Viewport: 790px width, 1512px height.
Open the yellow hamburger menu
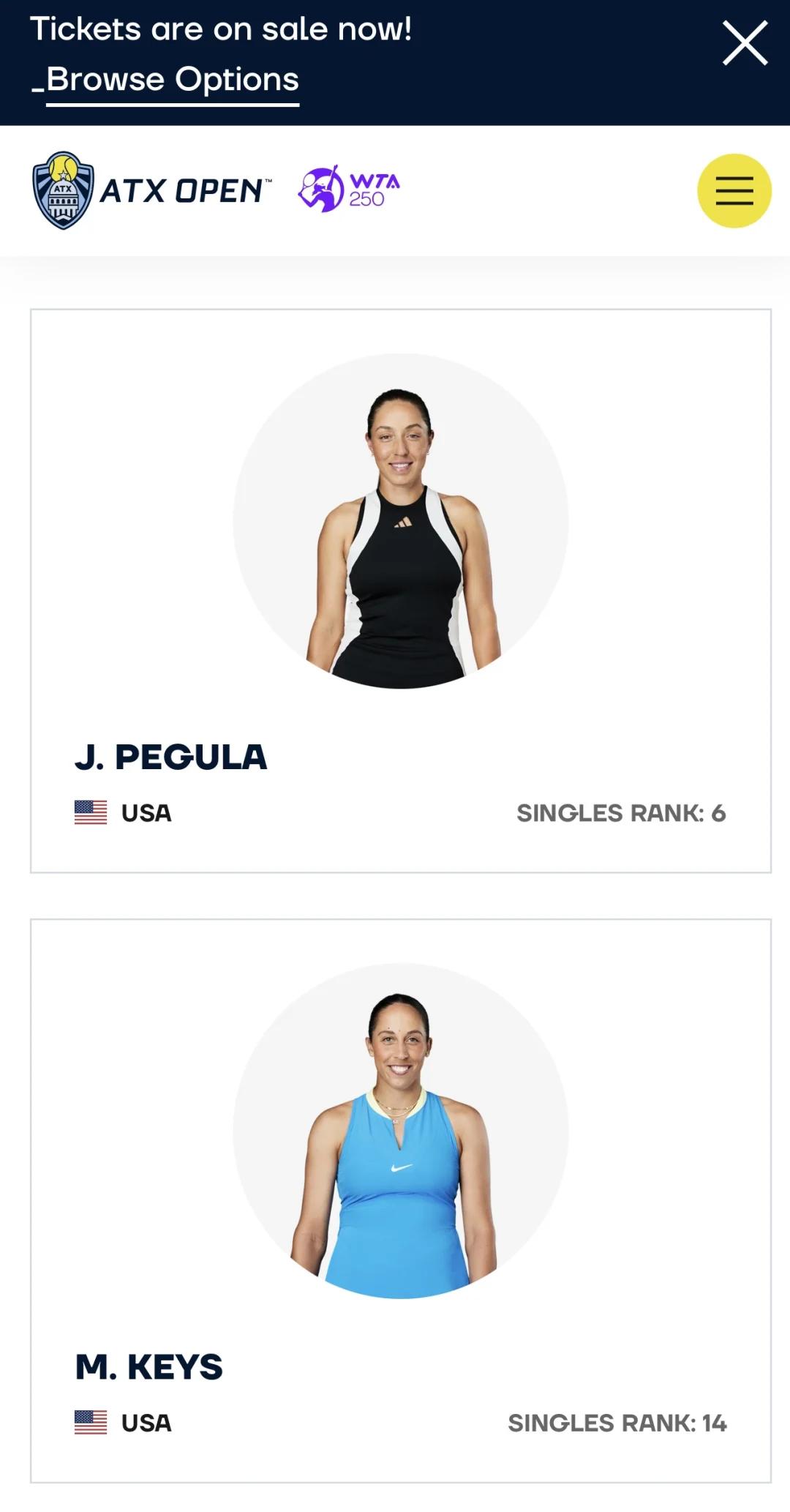pyautogui.click(x=734, y=191)
